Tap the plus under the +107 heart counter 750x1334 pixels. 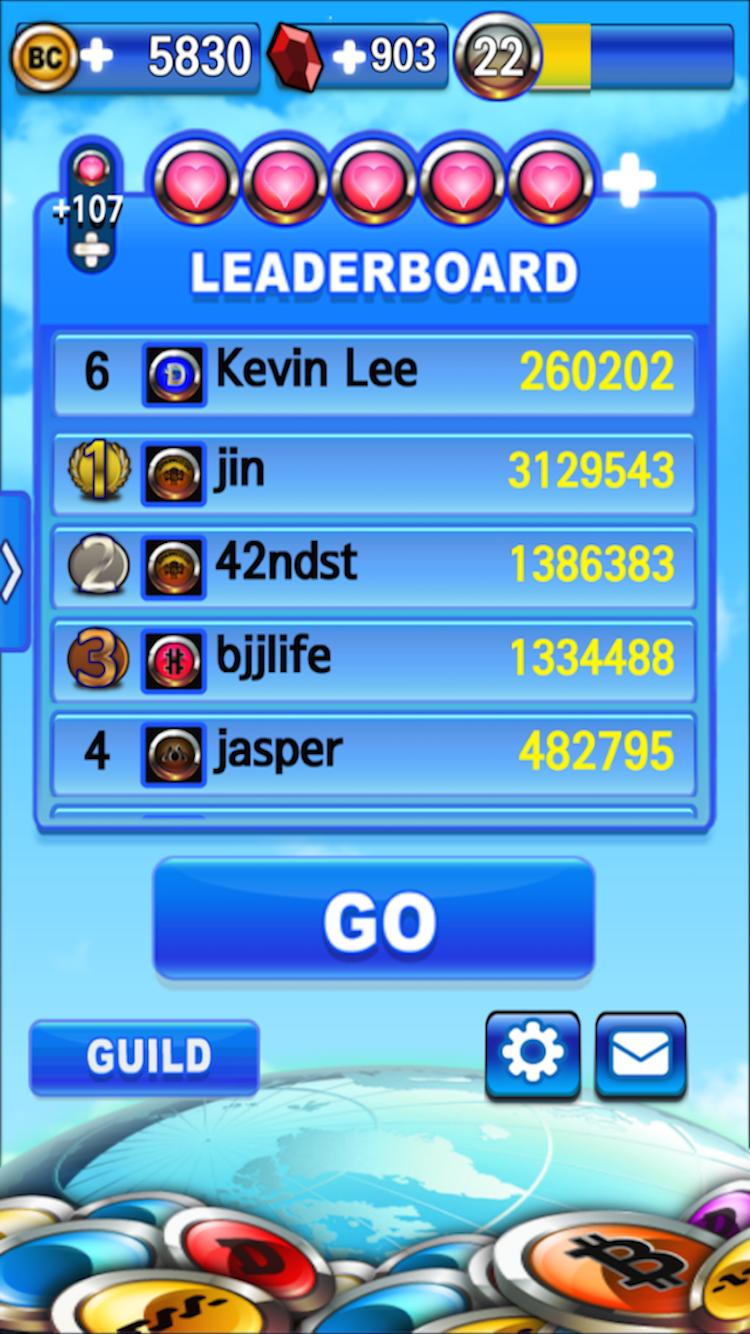click(x=91, y=250)
